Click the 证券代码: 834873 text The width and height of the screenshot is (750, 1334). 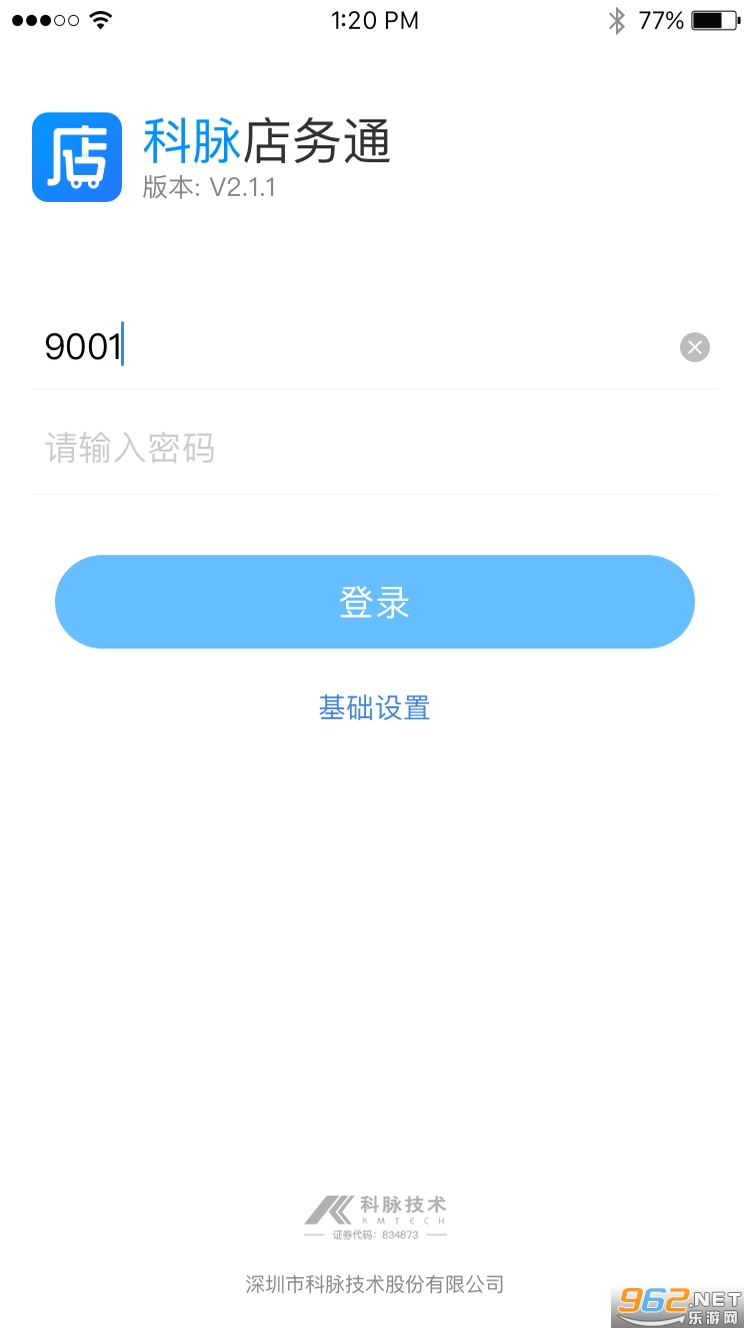(375, 1234)
